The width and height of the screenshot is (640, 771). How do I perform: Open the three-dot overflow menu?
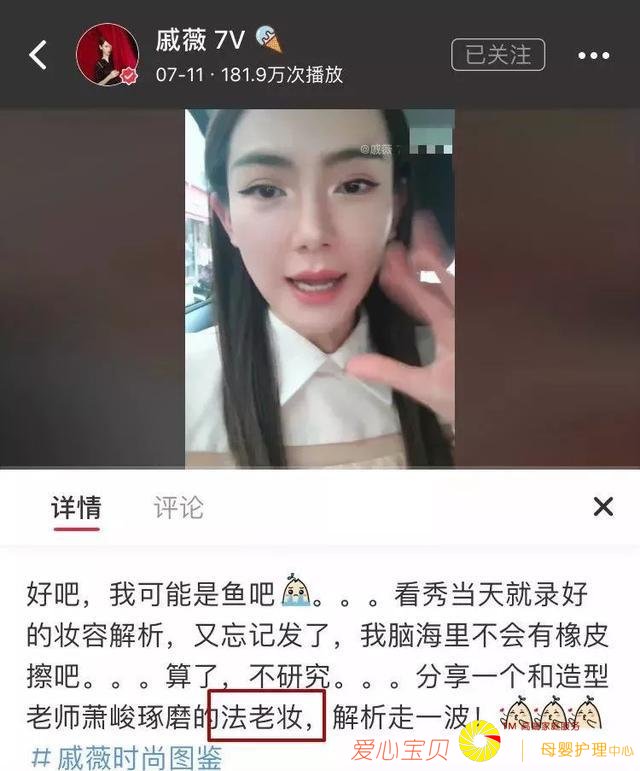pyautogui.click(x=593, y=56)
